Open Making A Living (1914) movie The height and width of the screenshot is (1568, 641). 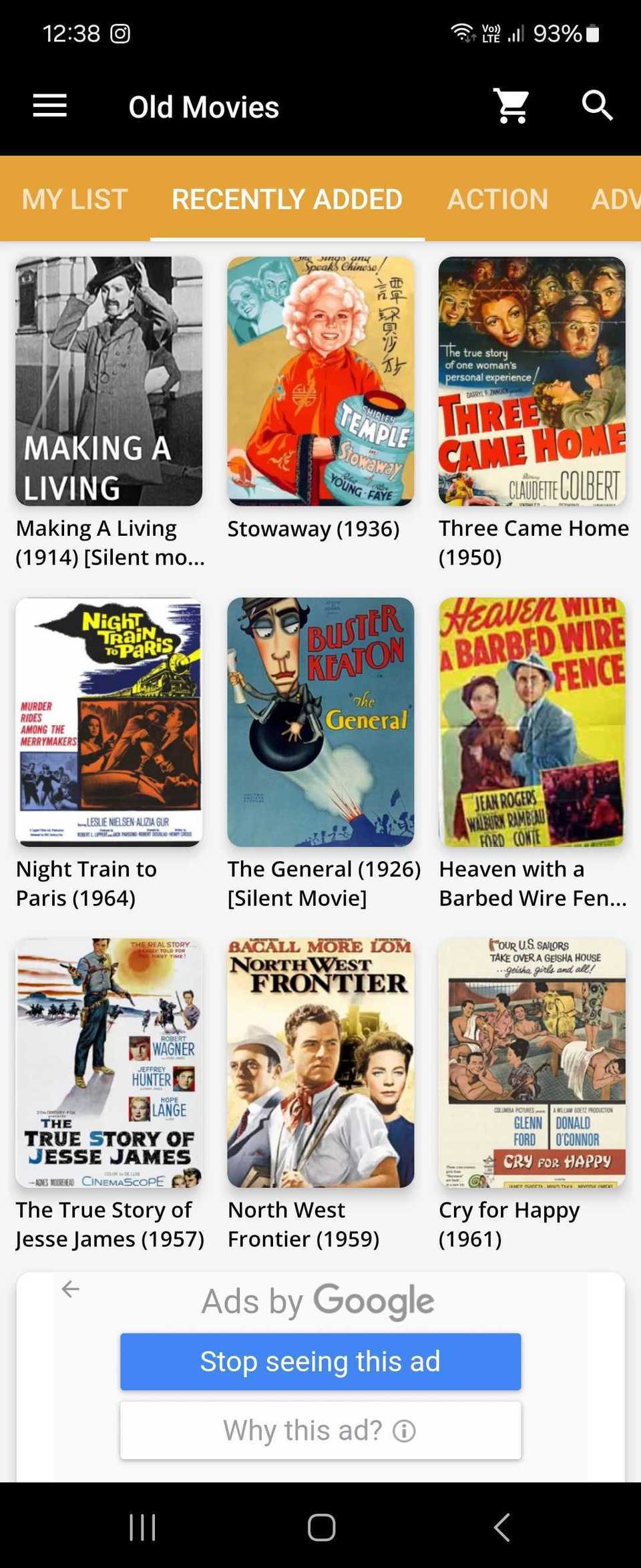(x=109, y=381)
